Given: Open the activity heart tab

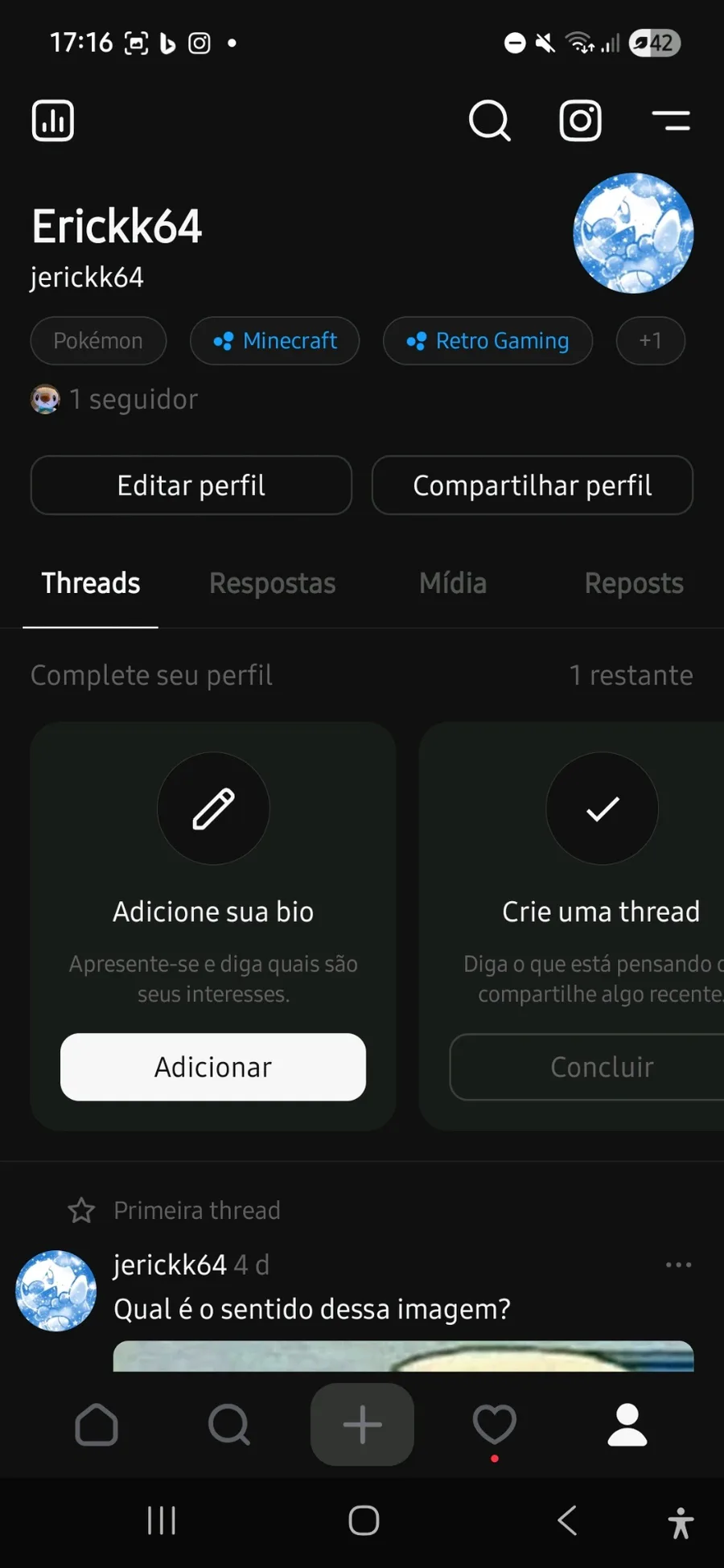Looking at the screenshot, I should point(494,1425).
